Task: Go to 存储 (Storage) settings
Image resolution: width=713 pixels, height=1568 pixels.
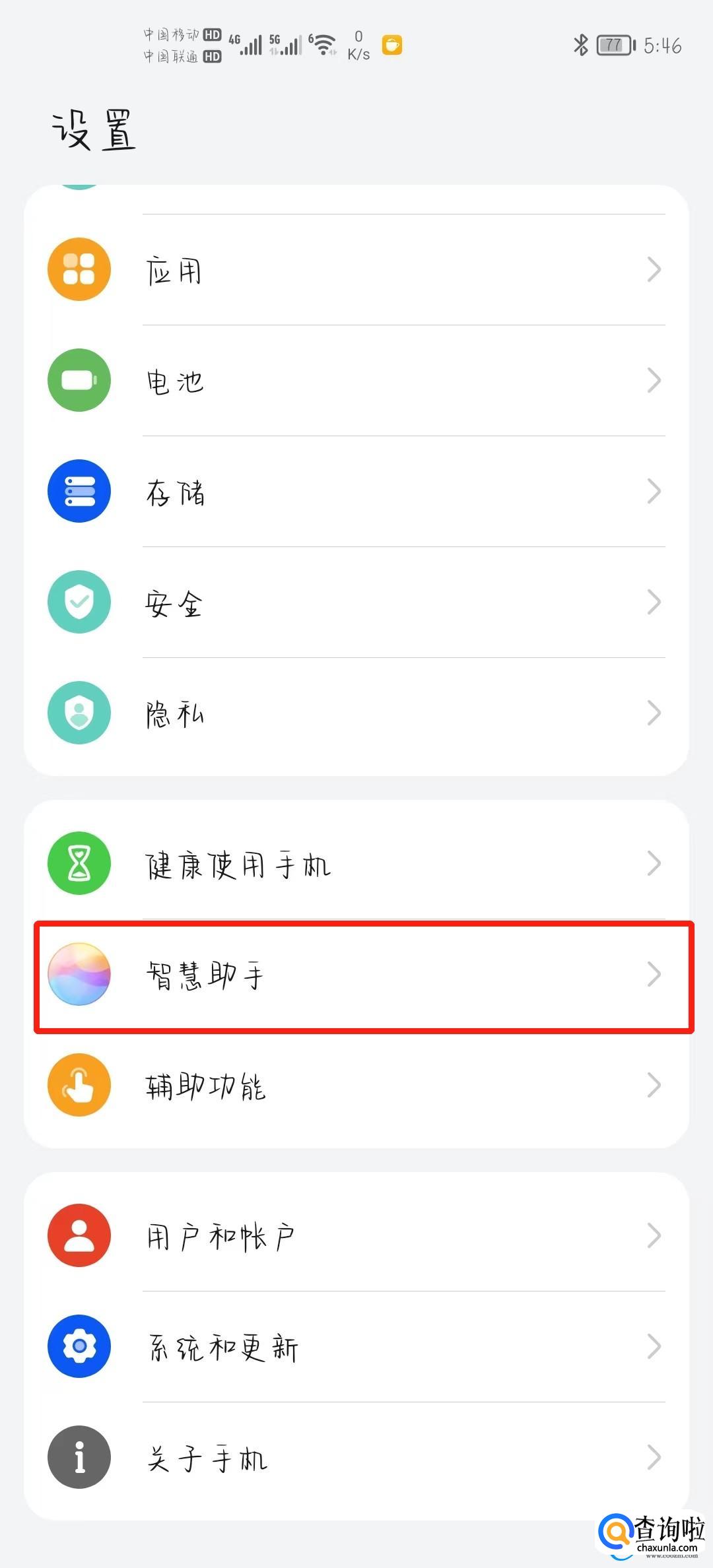Action: pyautogui.click(x=356, y=491)
